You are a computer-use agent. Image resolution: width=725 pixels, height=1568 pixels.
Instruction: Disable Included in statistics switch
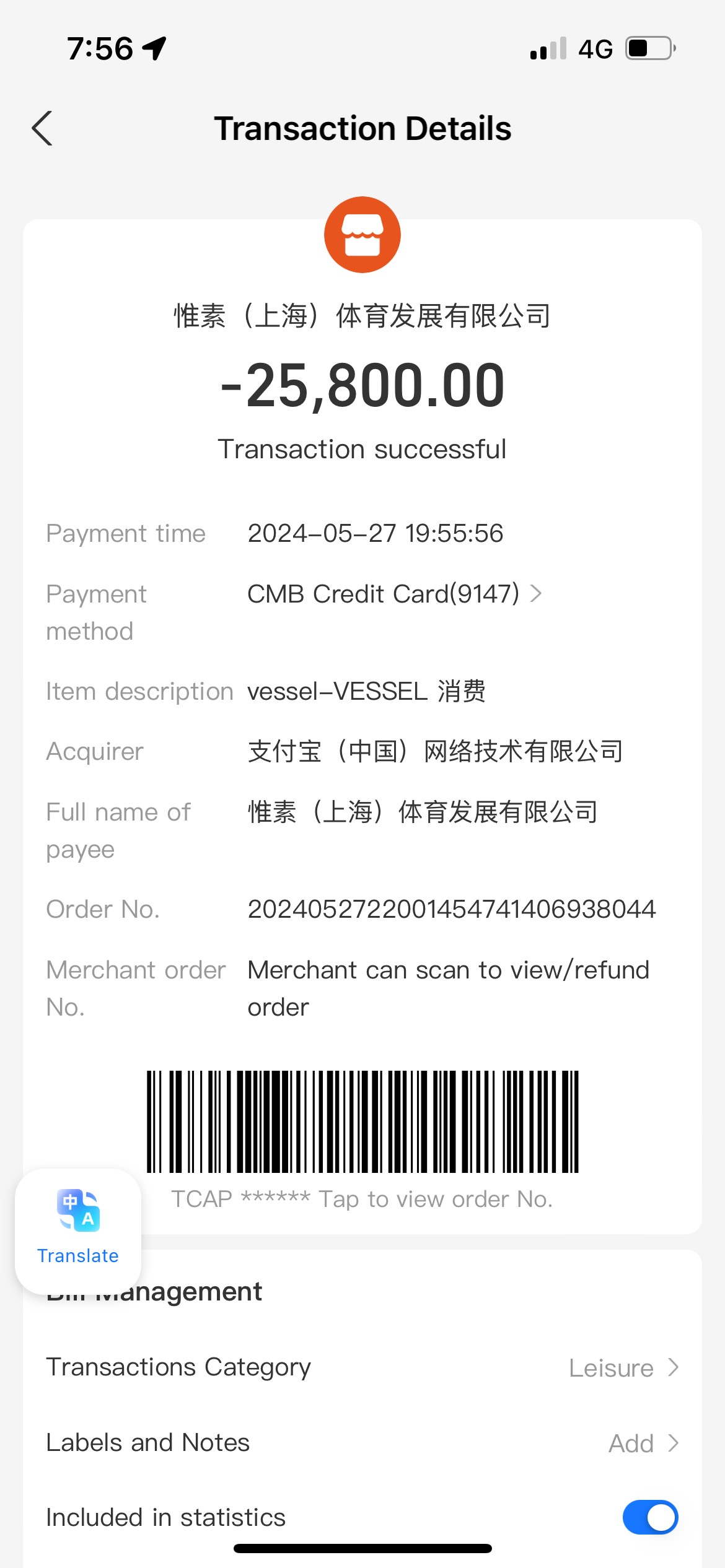point(650,1517)
